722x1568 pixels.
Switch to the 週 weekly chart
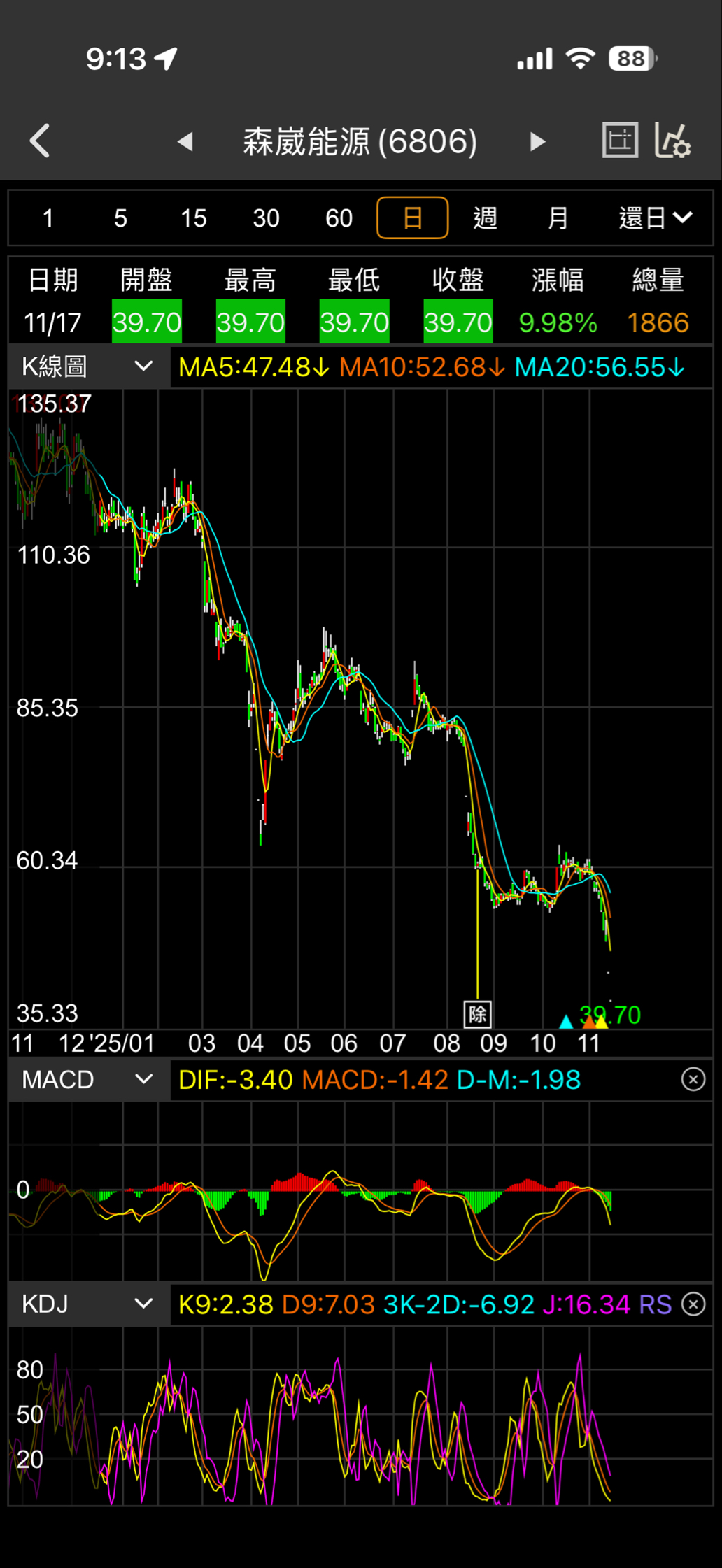485,218
